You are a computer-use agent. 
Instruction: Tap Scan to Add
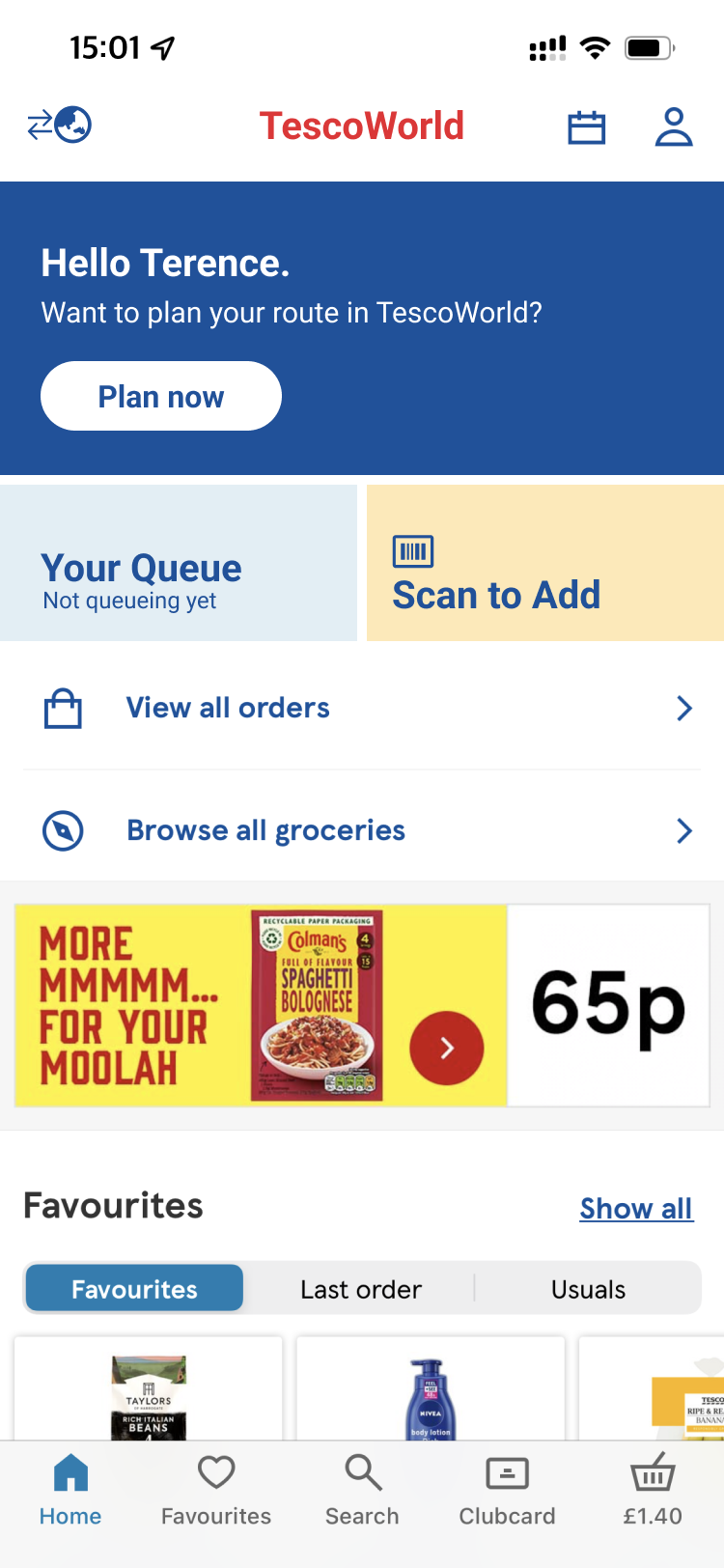point(545,564)
